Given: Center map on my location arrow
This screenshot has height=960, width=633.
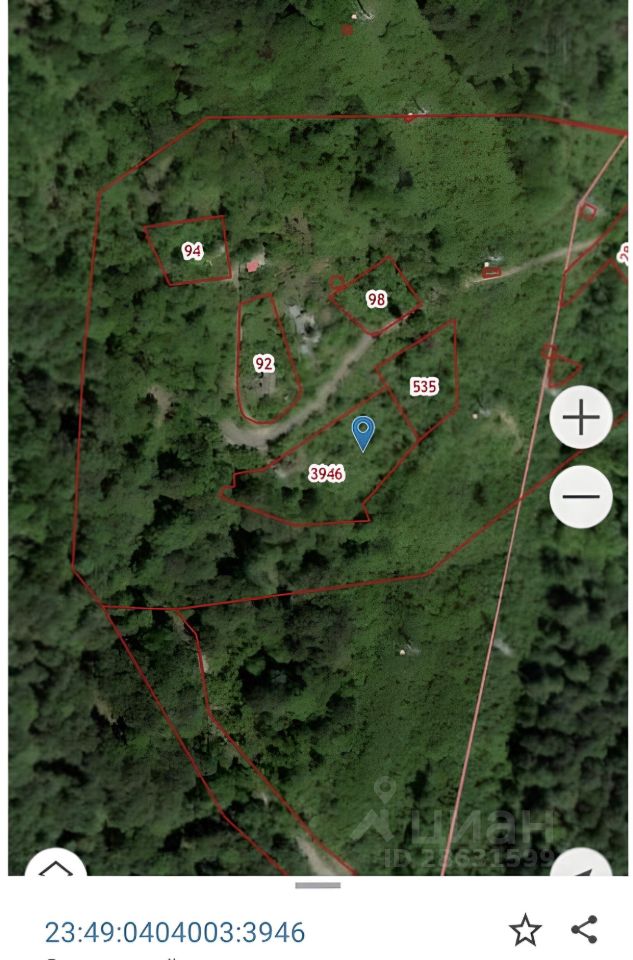Looking at the screenshot, I should 583,866.
